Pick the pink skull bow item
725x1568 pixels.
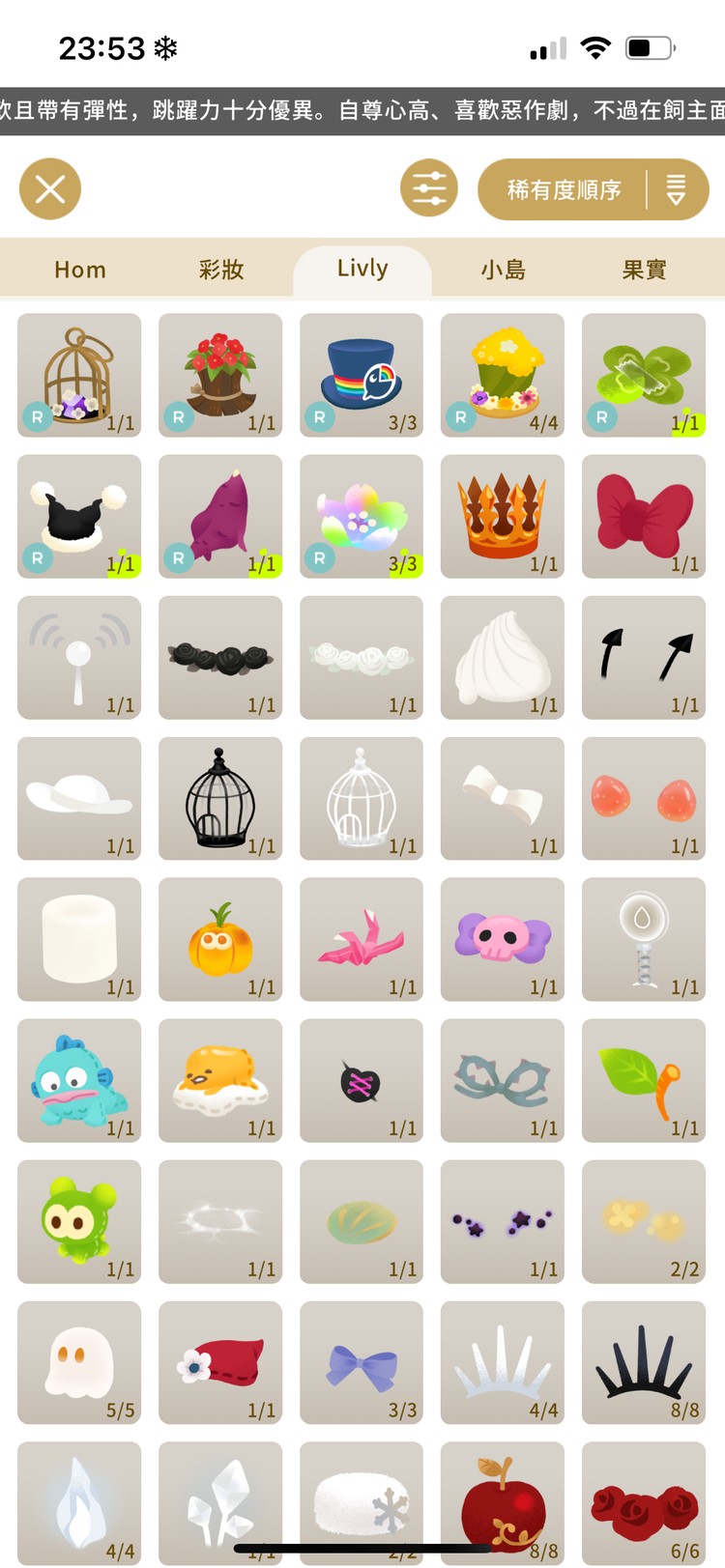click(x=503, y=939)
